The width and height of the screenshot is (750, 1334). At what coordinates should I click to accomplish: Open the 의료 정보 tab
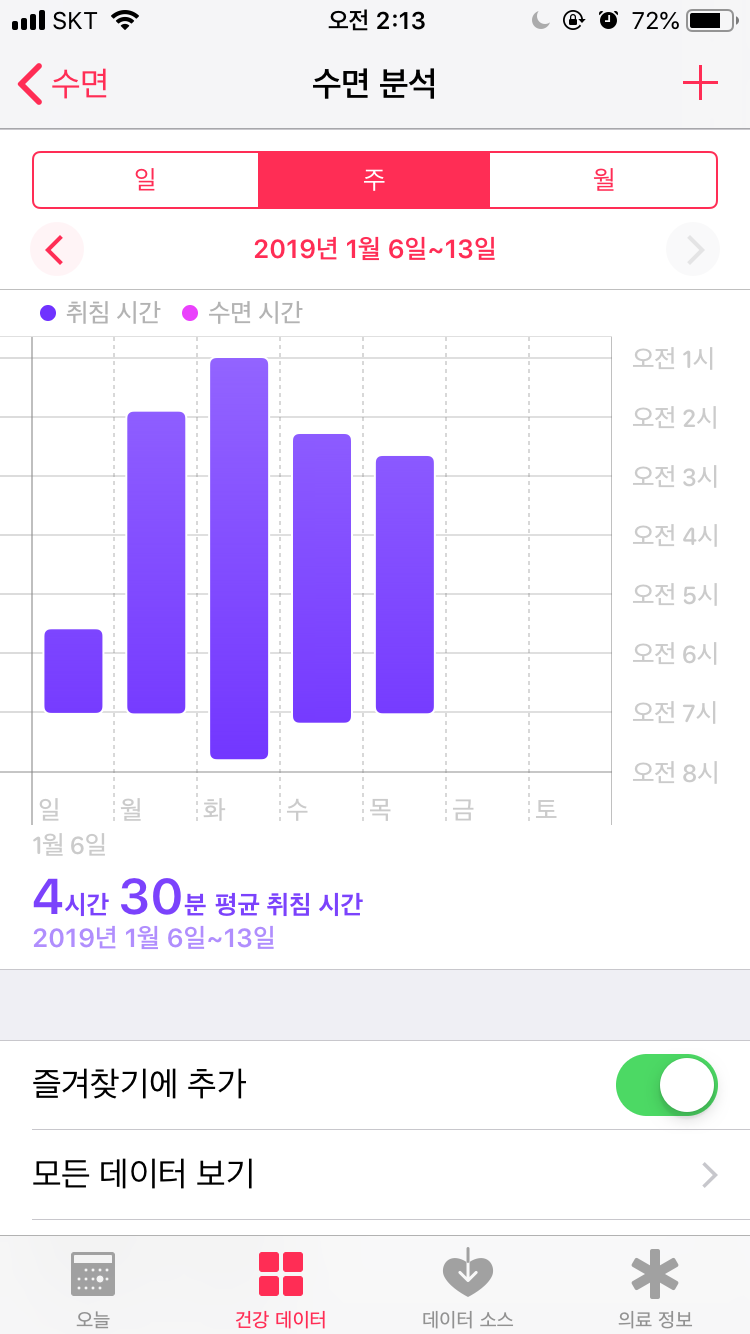[655, 1288]
